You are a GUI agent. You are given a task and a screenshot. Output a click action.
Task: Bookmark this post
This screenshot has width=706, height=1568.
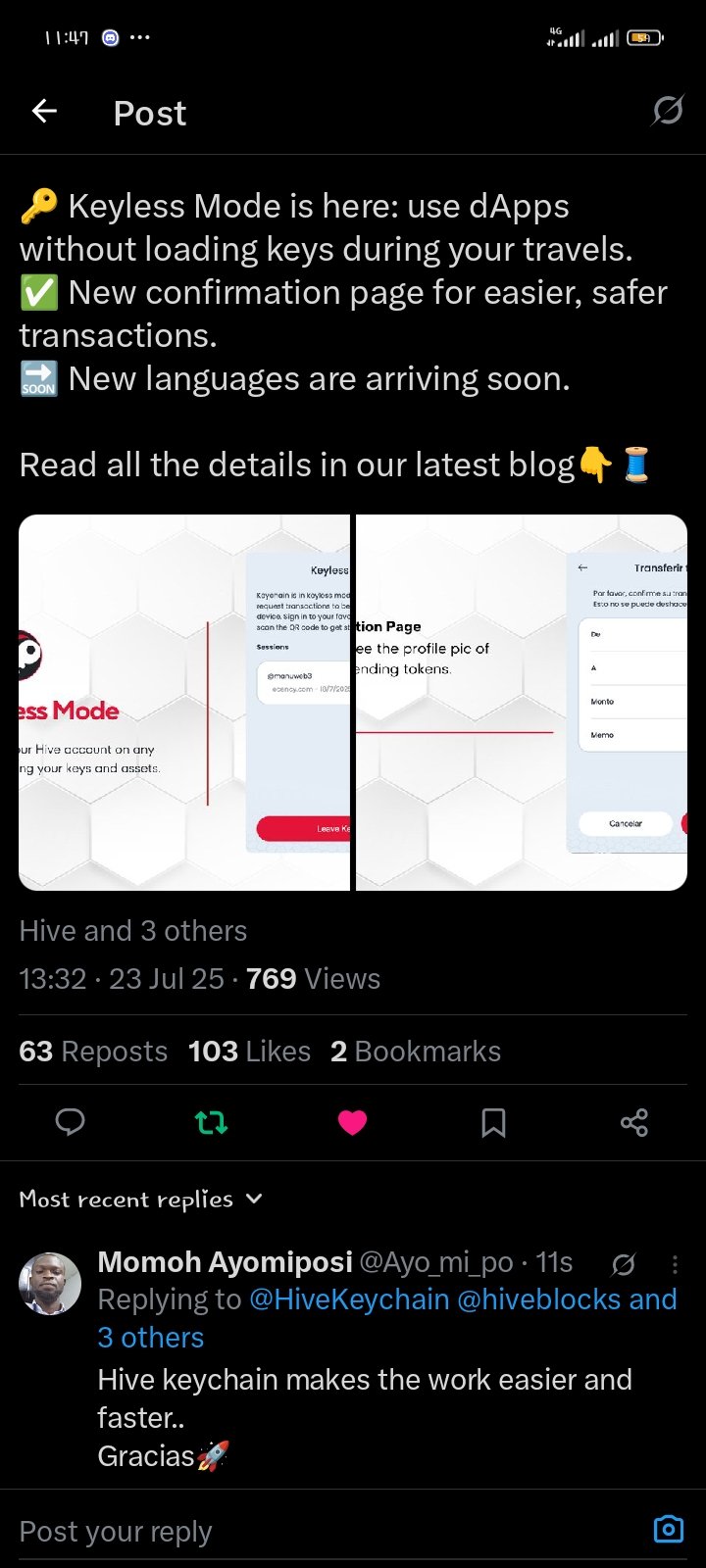click(x=493, y=1122)
